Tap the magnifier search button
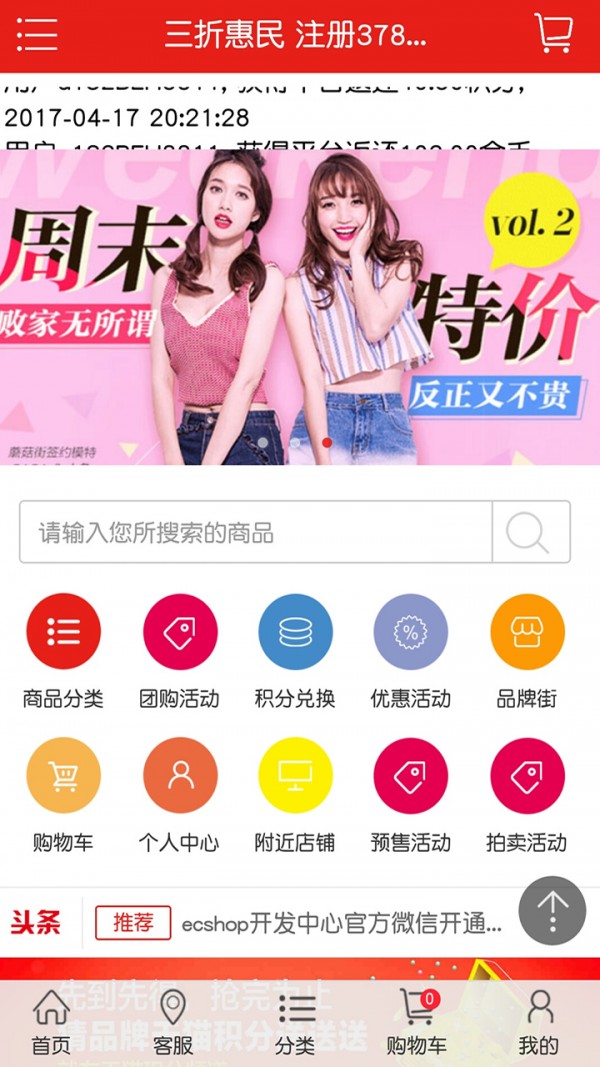 tap(530, 532)
